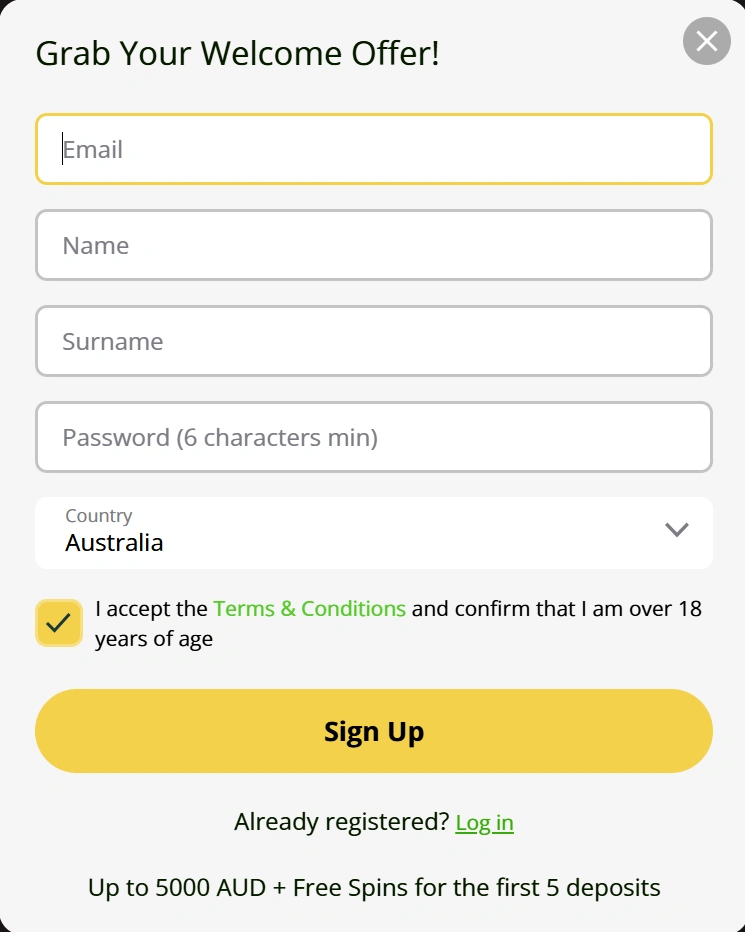
Task: Expand the Country dropdown showing Australia
Action: [x=373, y=533]
